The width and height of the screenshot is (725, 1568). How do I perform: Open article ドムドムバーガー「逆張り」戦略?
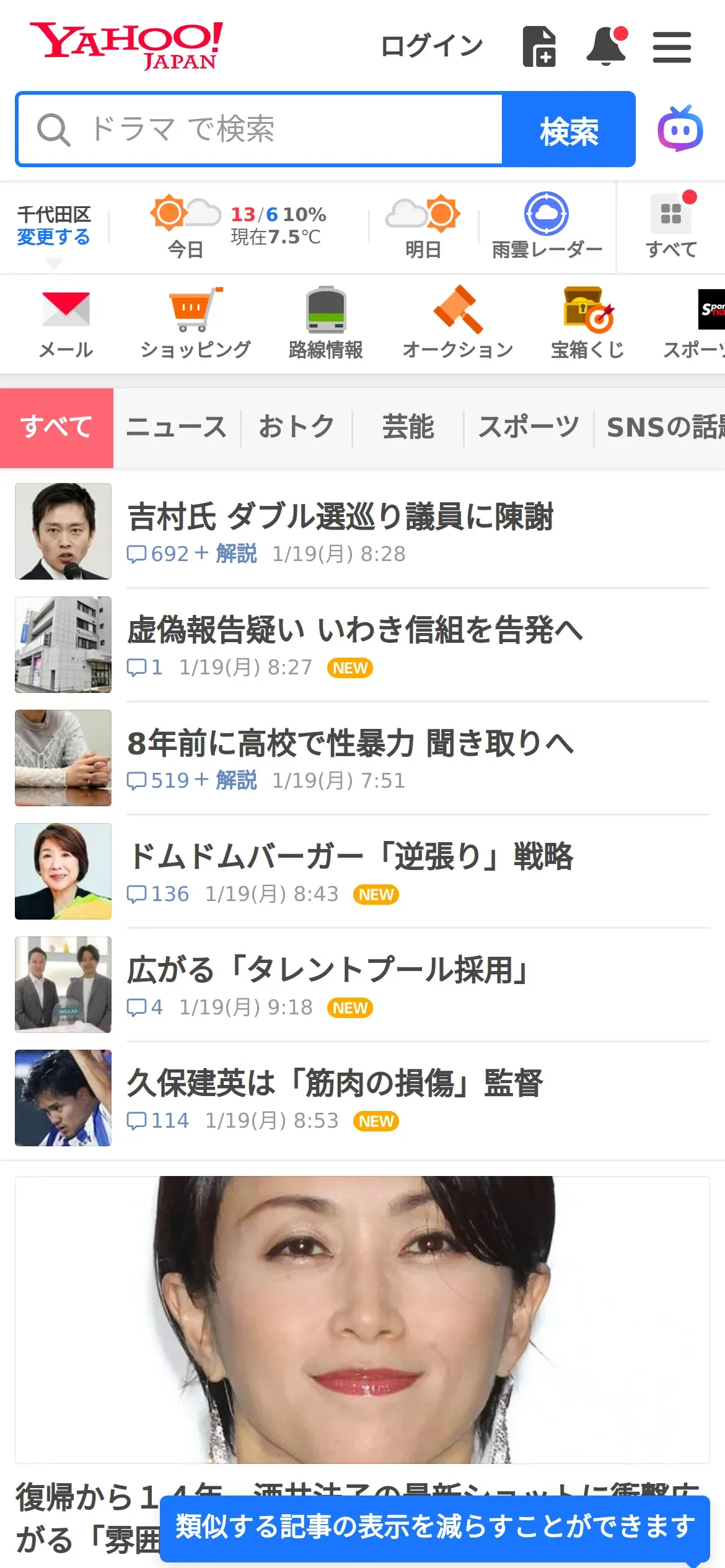pyautogui.click(x=351, y=857)
